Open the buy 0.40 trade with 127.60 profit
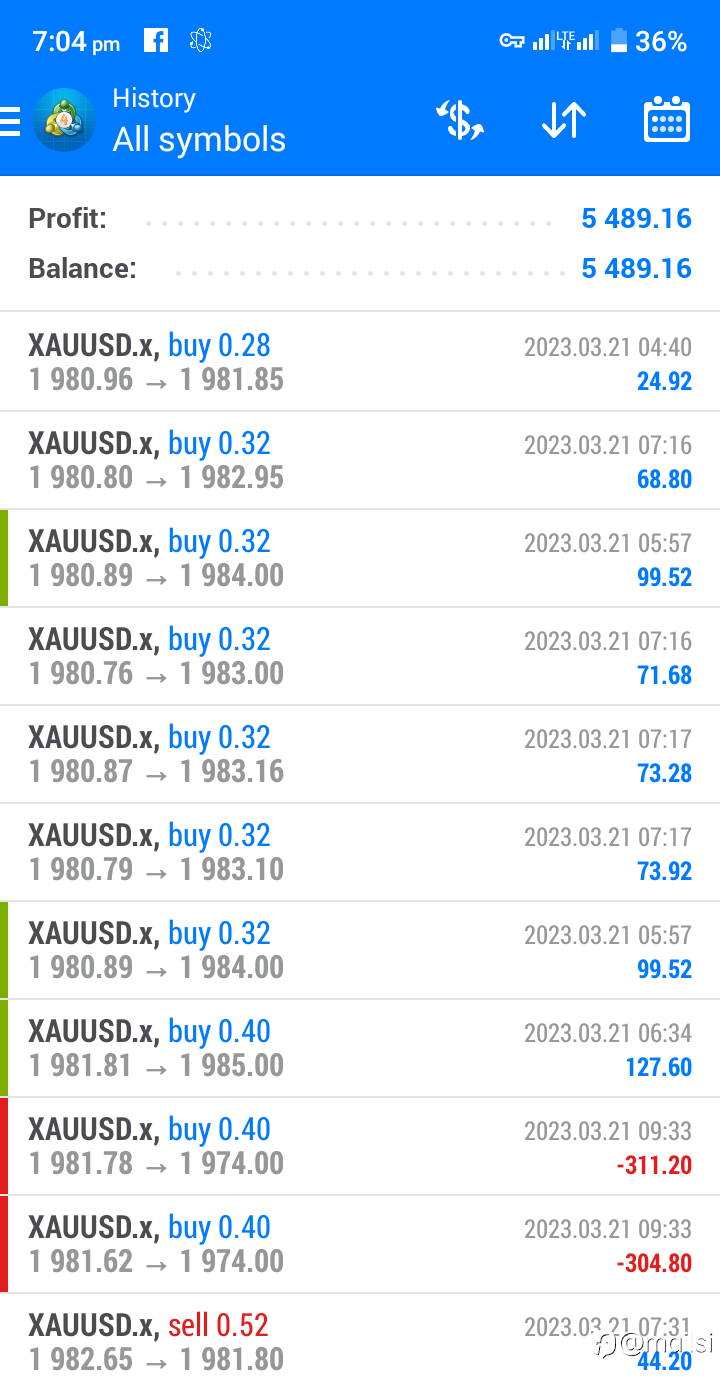 (x=360, y=1048)
